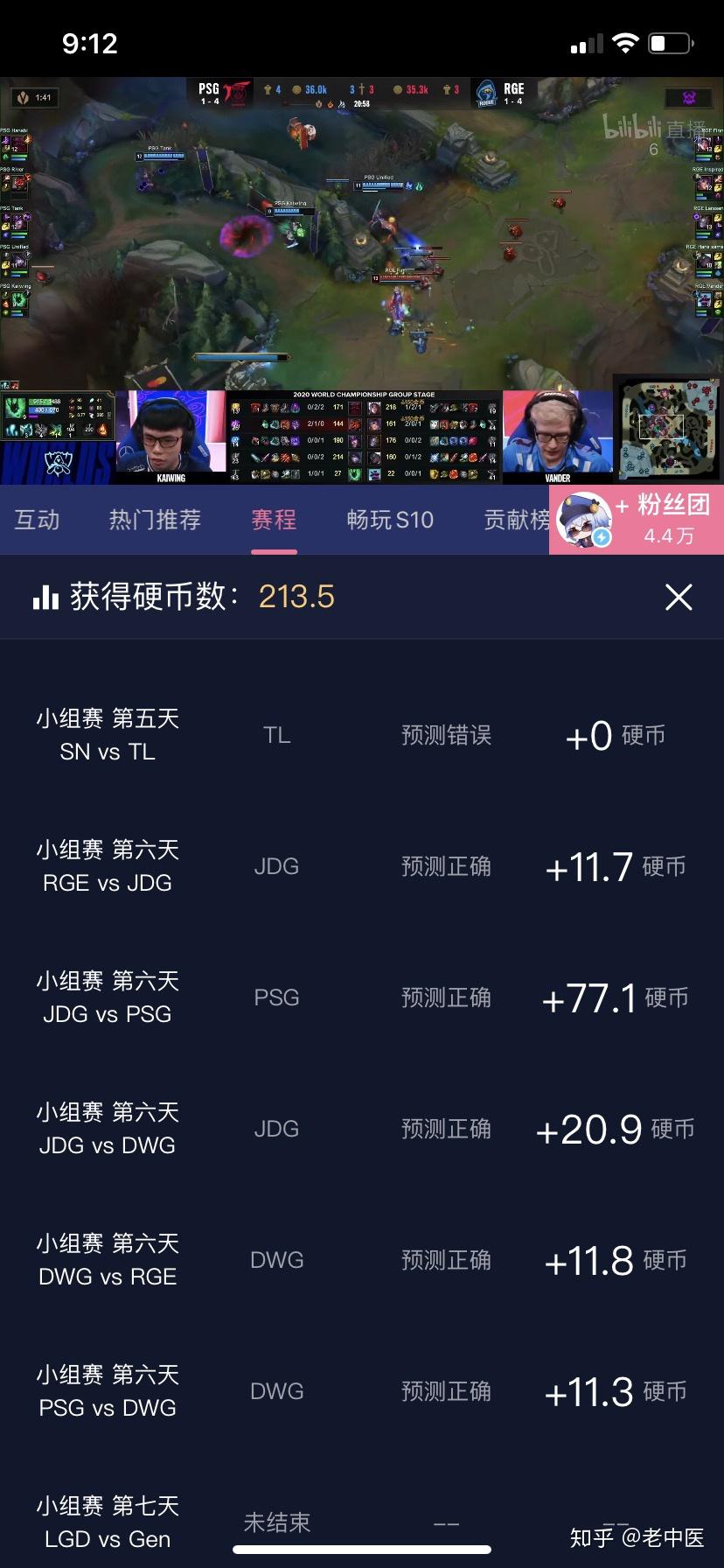Tap the minimap thumbnail in the stream
Viewport: 724px width, 1568px height.
[x=667, y=429]
